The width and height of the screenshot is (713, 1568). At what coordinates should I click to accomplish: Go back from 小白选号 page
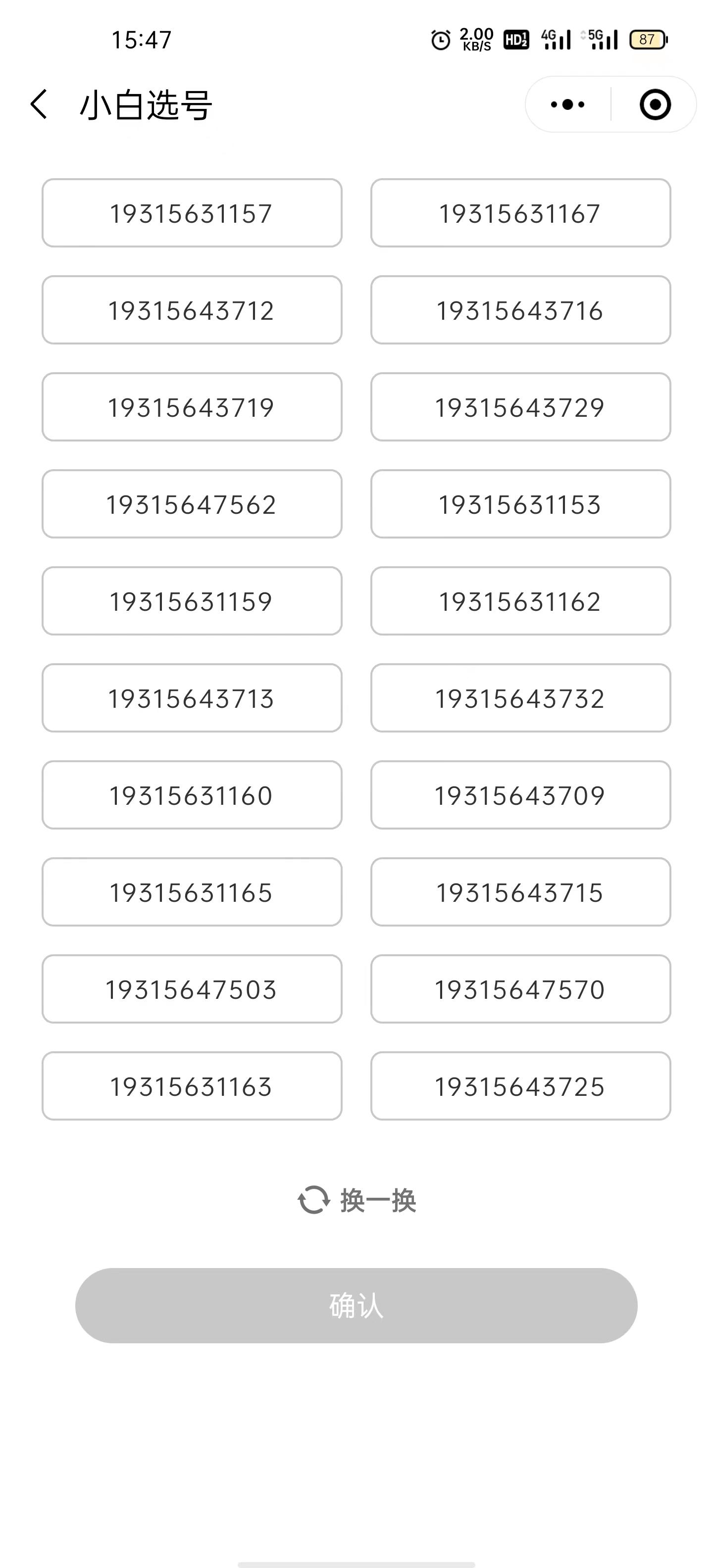(x=39, y=104)
